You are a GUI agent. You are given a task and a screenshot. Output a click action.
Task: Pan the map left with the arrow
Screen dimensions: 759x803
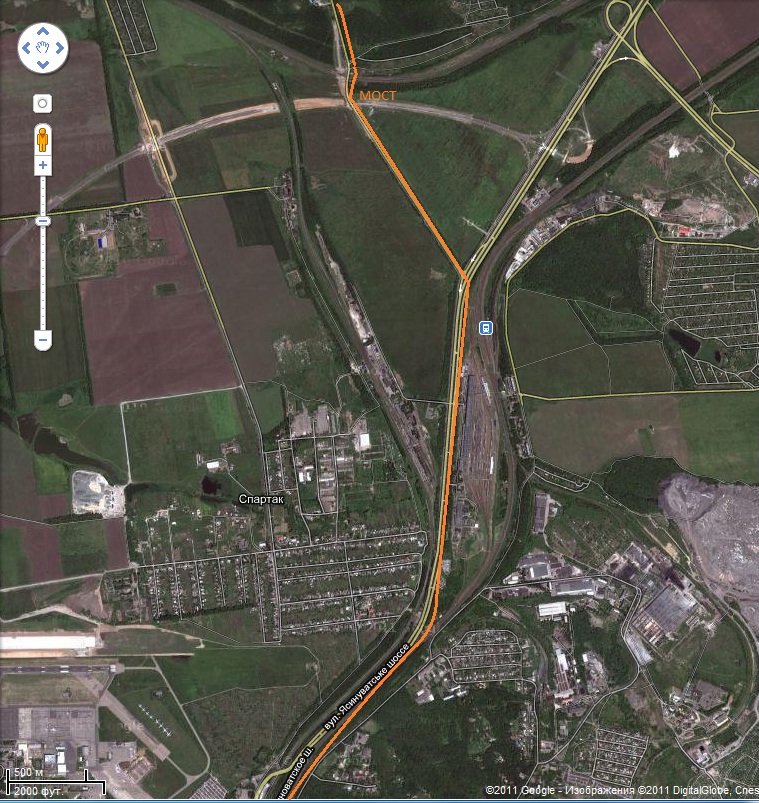[26, 47]
